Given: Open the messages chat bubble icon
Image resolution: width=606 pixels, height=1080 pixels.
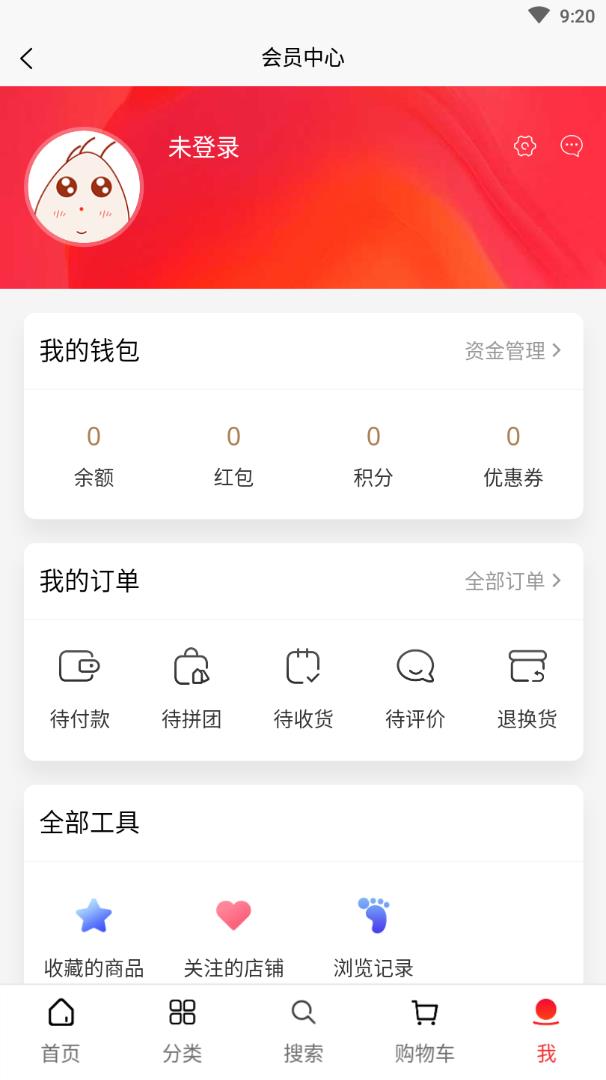Looking at the screenshot, I should pos(571,146).
